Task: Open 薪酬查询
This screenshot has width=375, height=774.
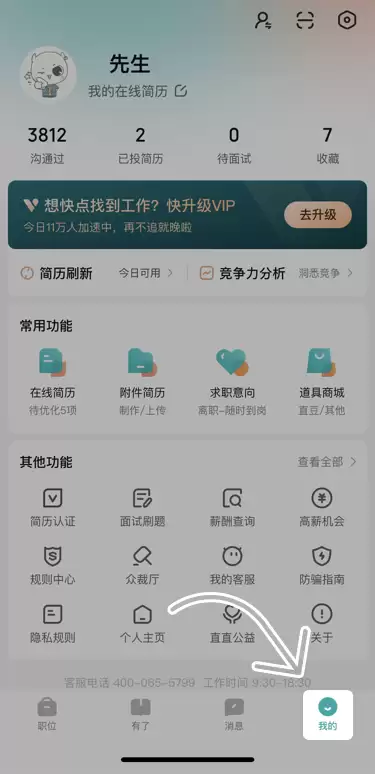Action: tap(232, 508)
